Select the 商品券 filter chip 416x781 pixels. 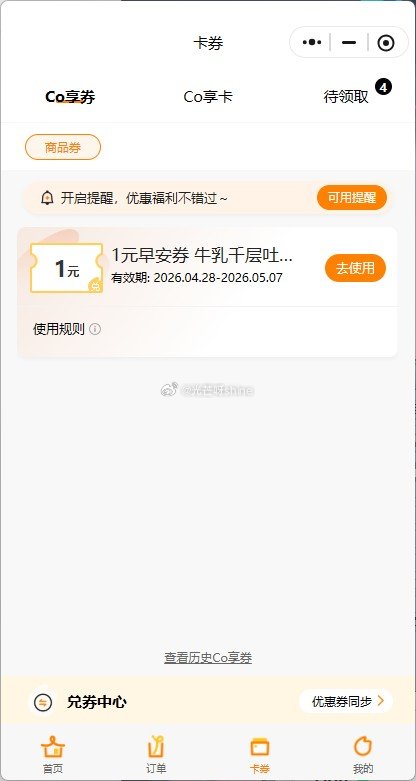point(63,147)
